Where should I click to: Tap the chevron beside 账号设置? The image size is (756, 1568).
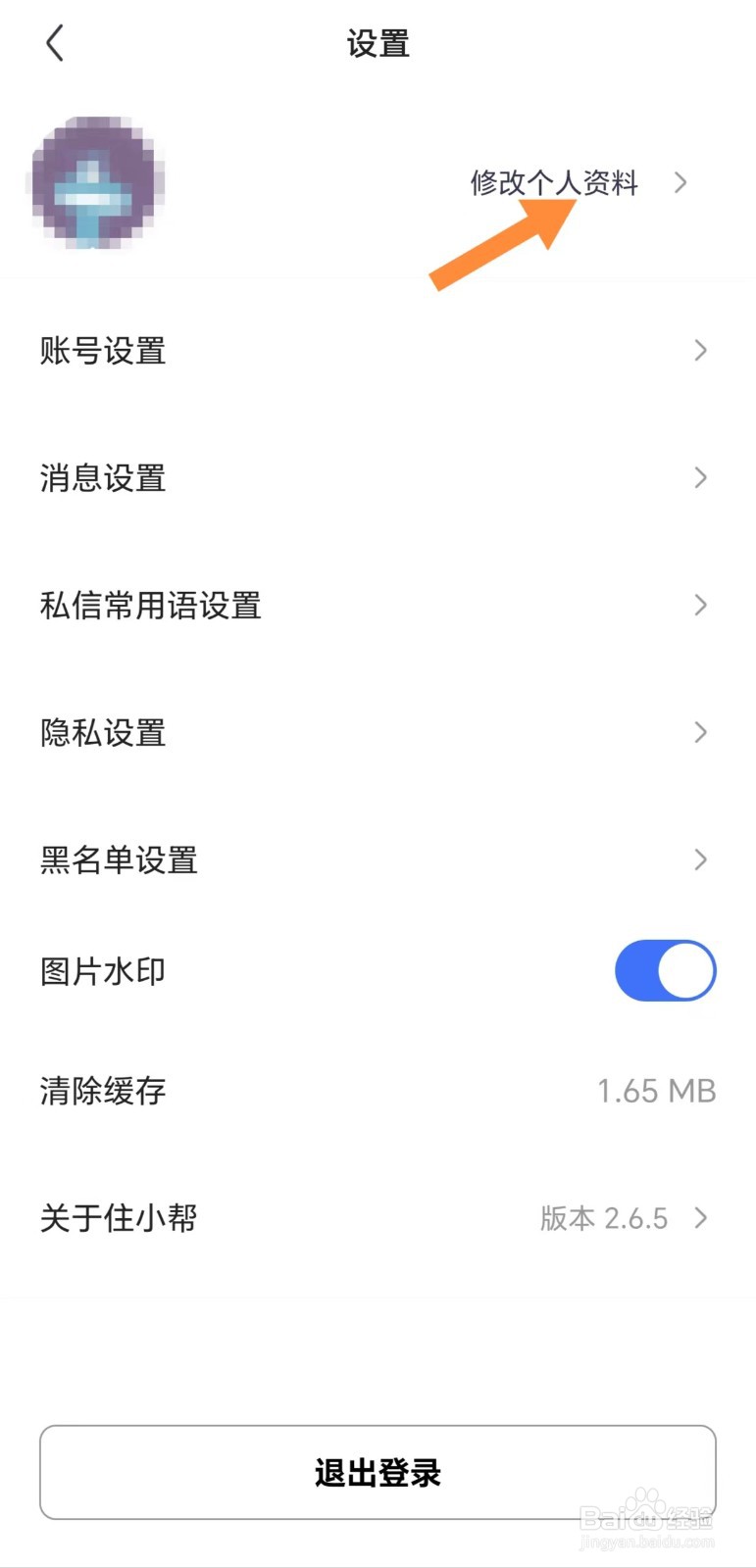click(x=700, y=351)
